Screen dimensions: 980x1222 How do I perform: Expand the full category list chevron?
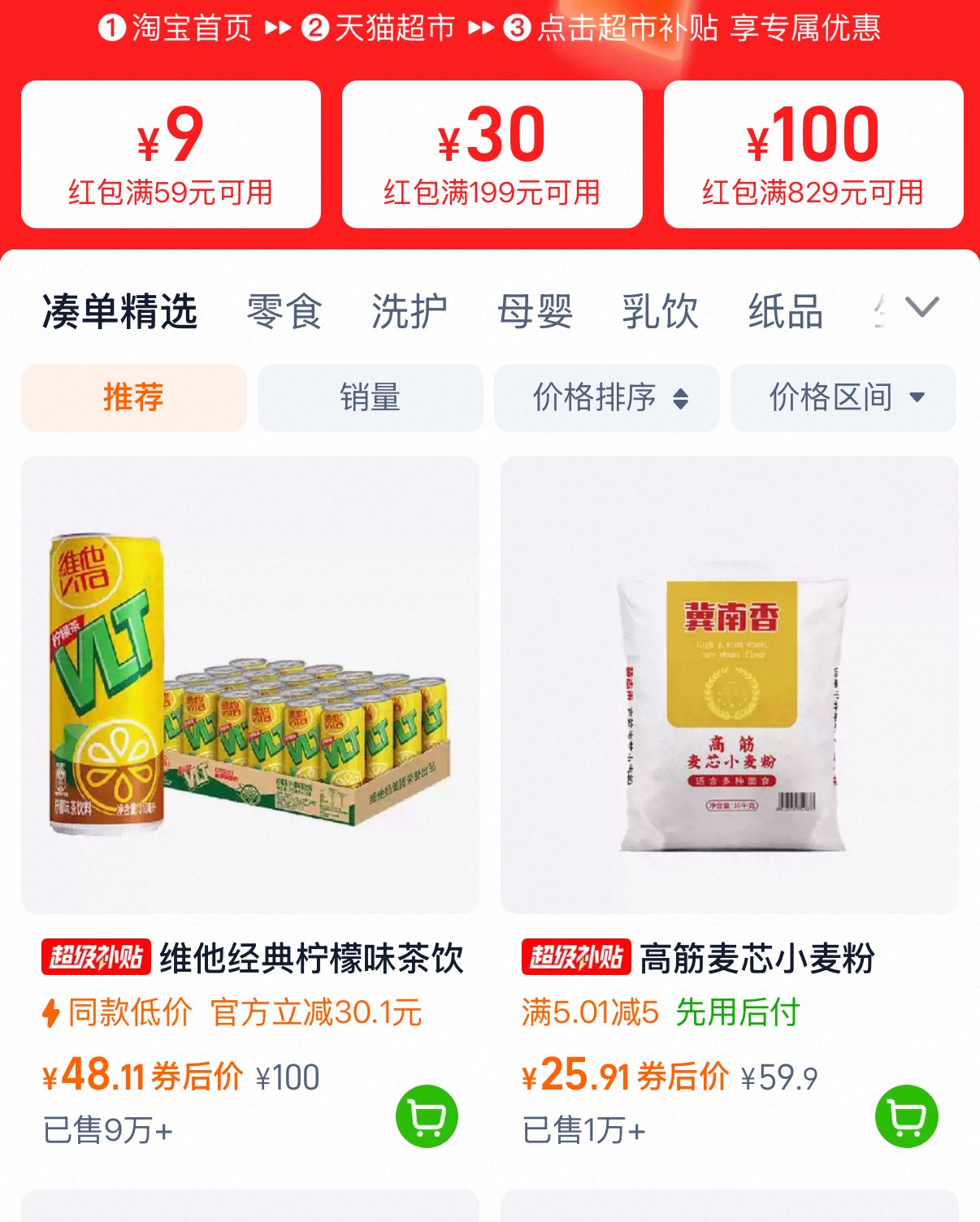[x=922, y=308]
